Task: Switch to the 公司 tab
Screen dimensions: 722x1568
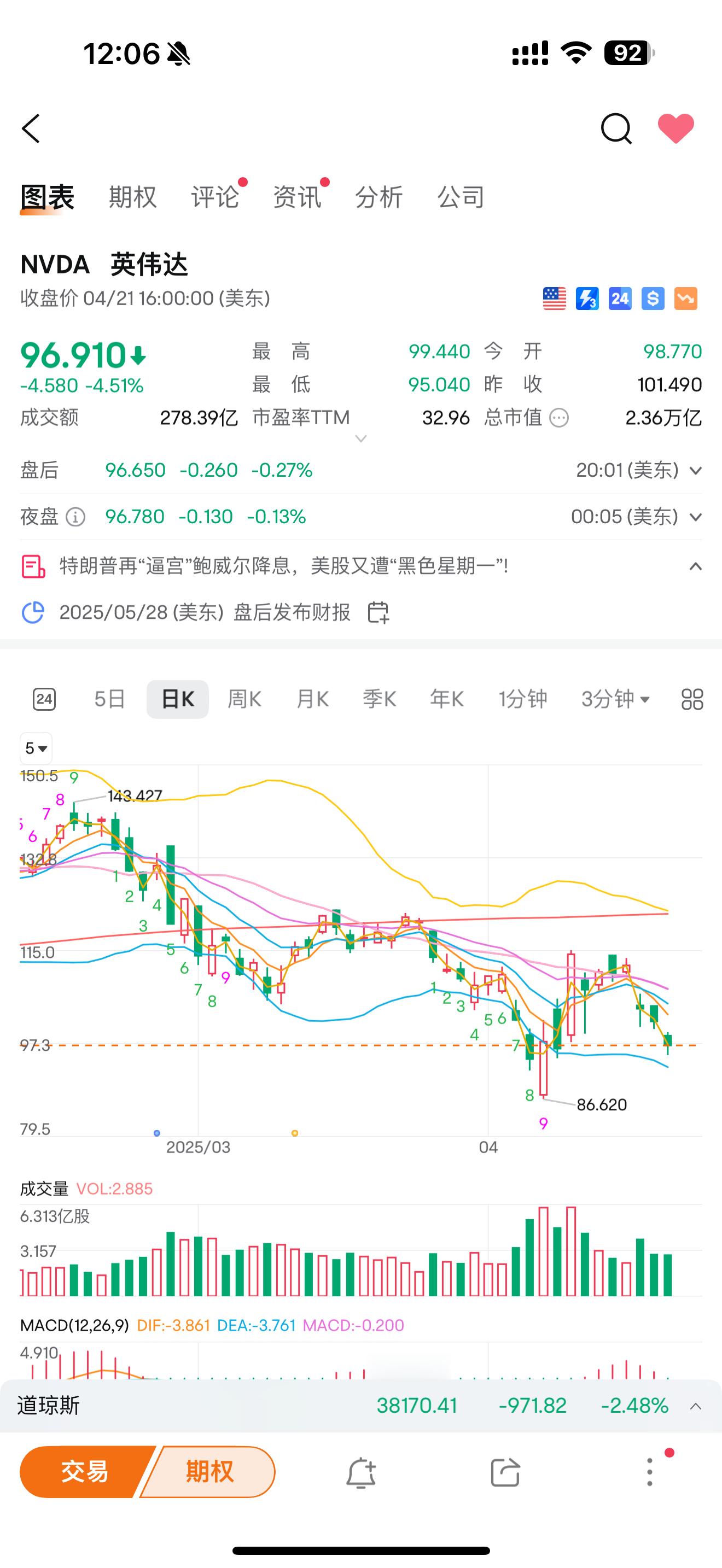Action: pyautogui.click(x=461, y=197)
